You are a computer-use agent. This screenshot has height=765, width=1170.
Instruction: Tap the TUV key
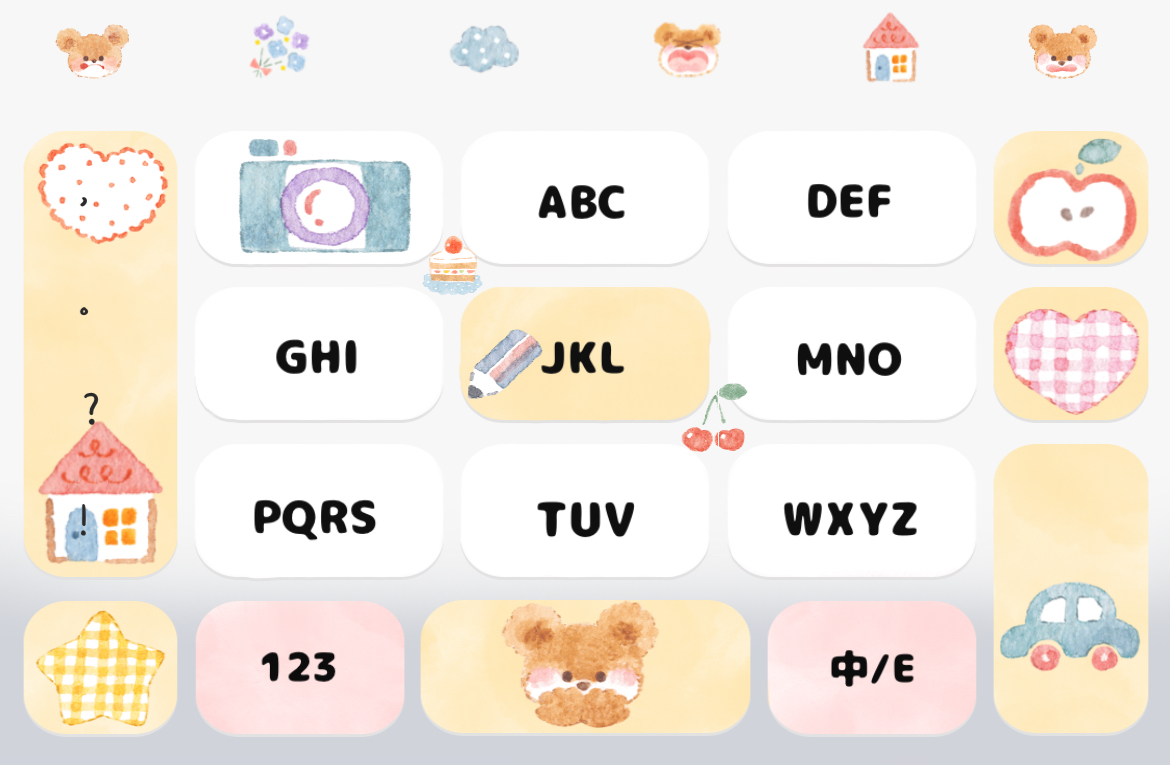tap(584, 514)
